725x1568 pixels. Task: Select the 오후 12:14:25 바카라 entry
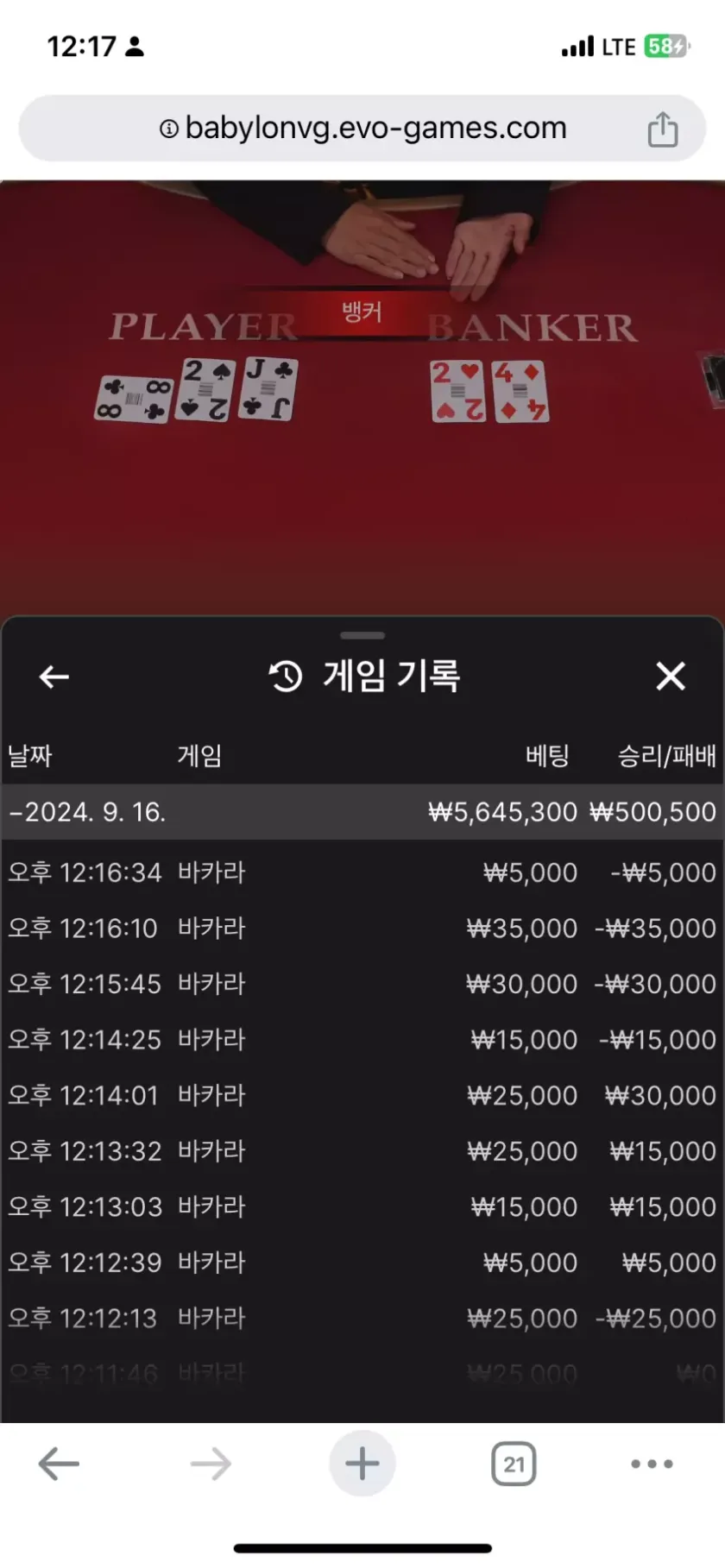[x=362, y=1040]
